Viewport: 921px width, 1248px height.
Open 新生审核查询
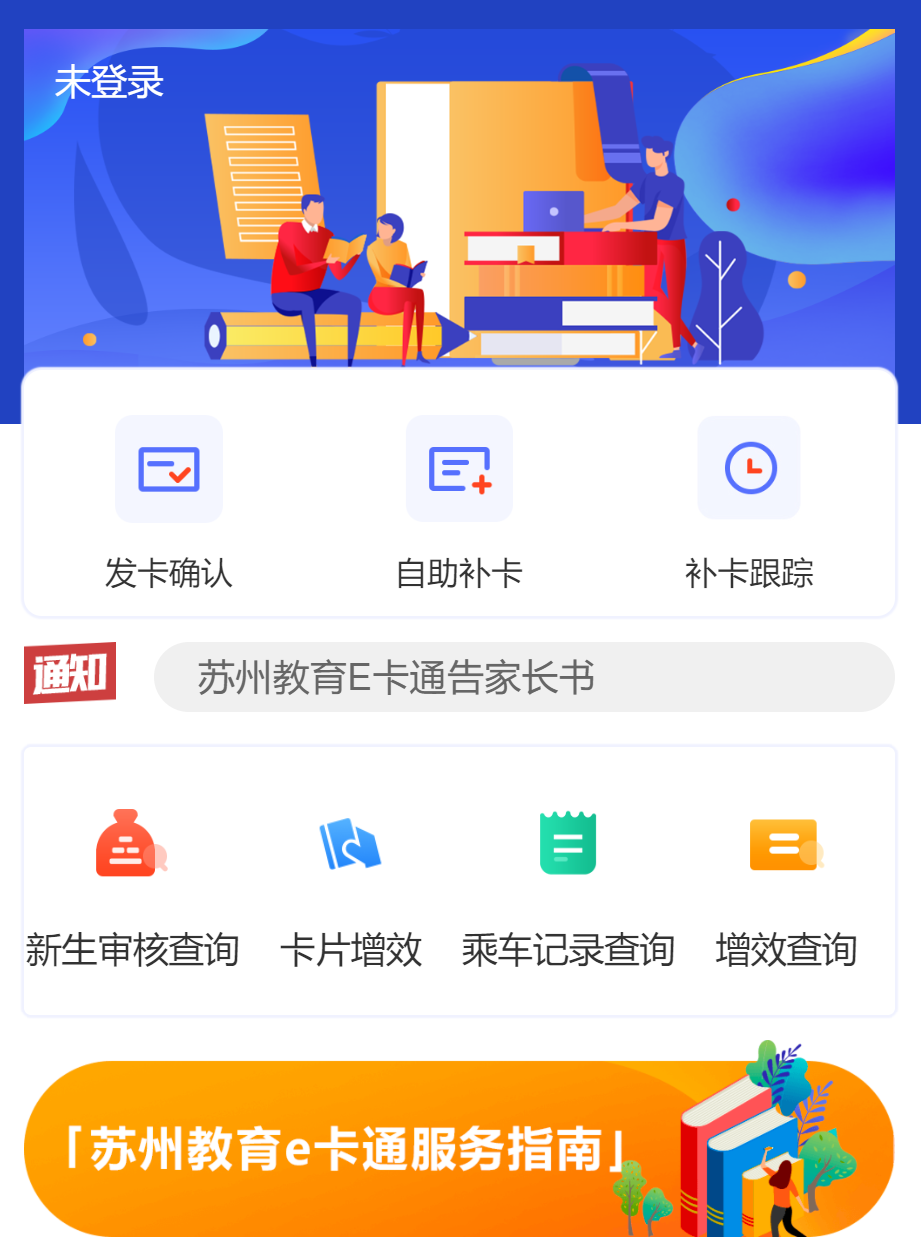click(x=132, y=885)
